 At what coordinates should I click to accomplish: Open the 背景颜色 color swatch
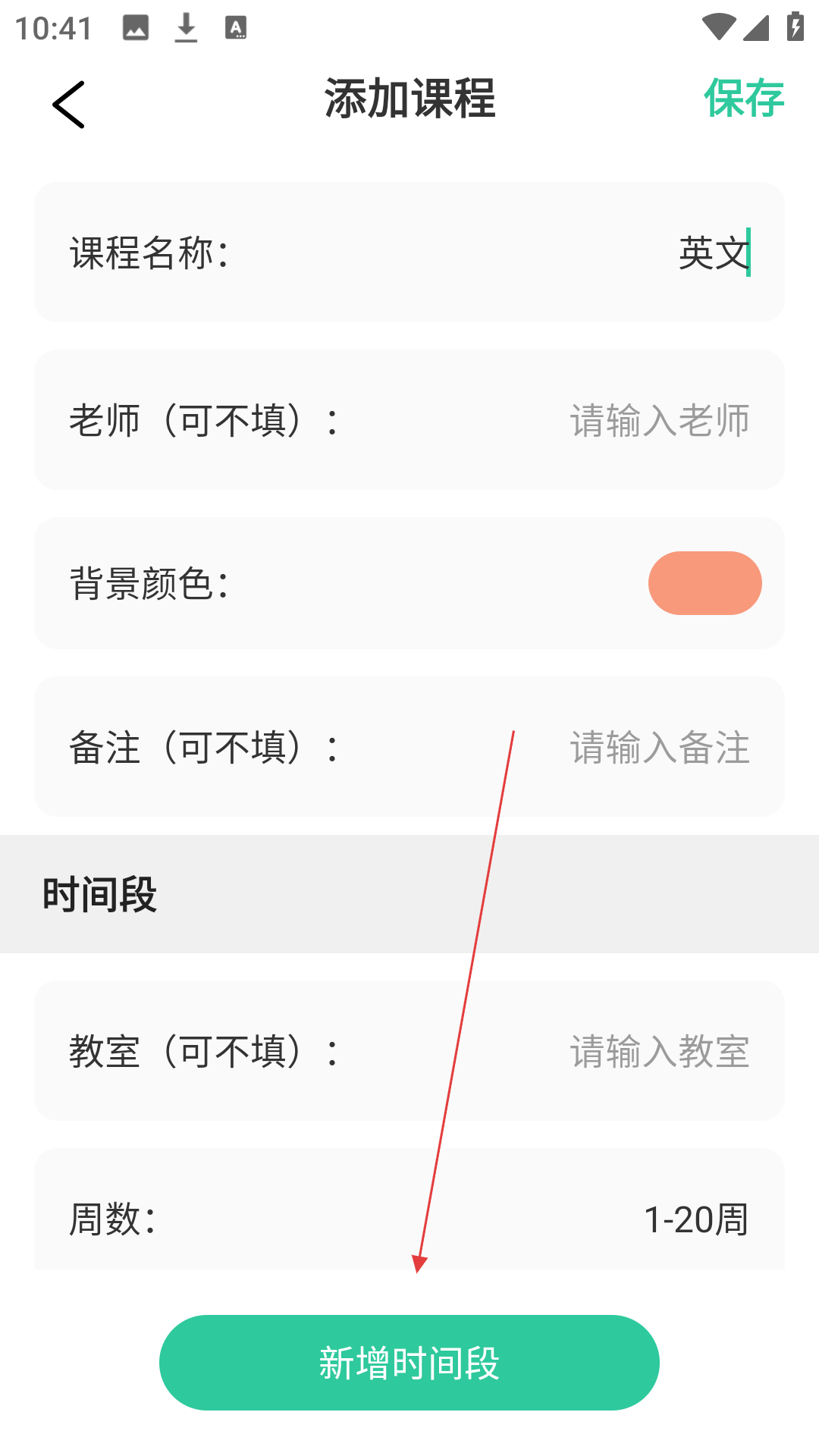[x=705, y=583]
